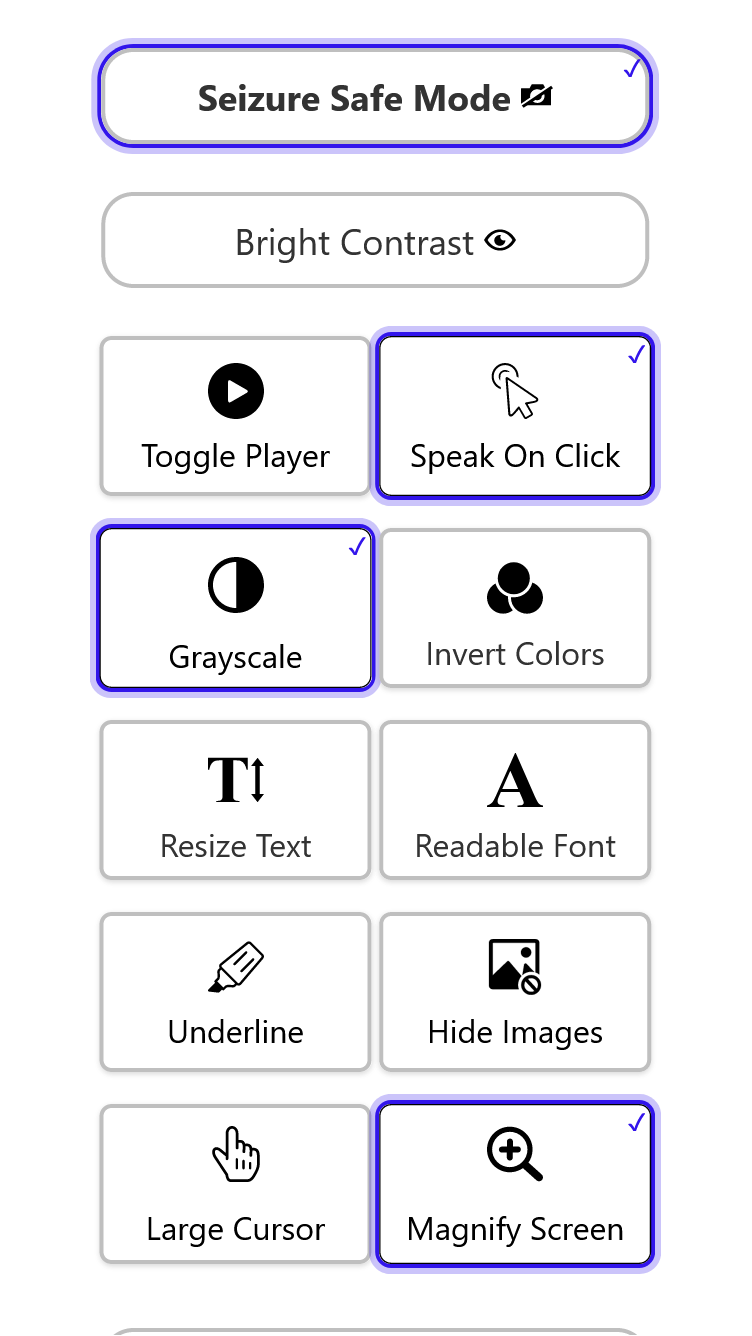Click the hand pointer Large Cursor icon
Screen dimensions: 752x1336
pos(235,1152)
